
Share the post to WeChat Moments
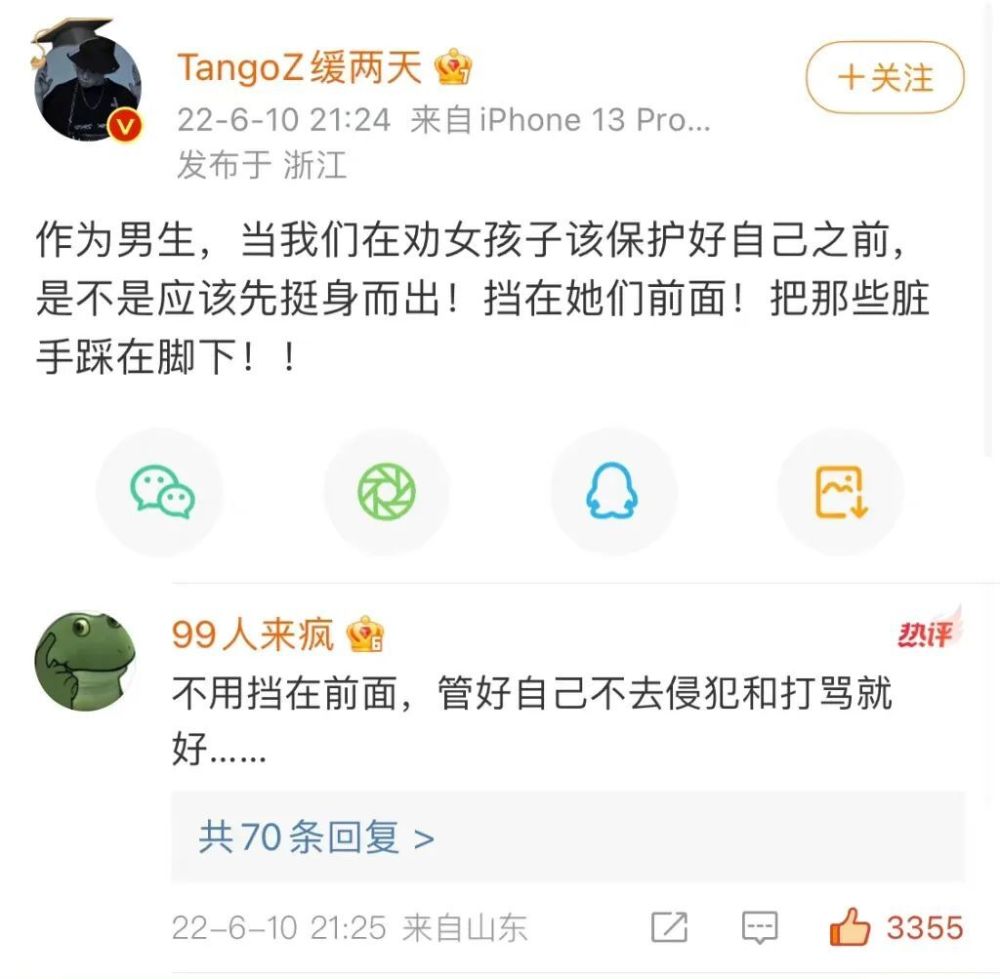[387, 492]
